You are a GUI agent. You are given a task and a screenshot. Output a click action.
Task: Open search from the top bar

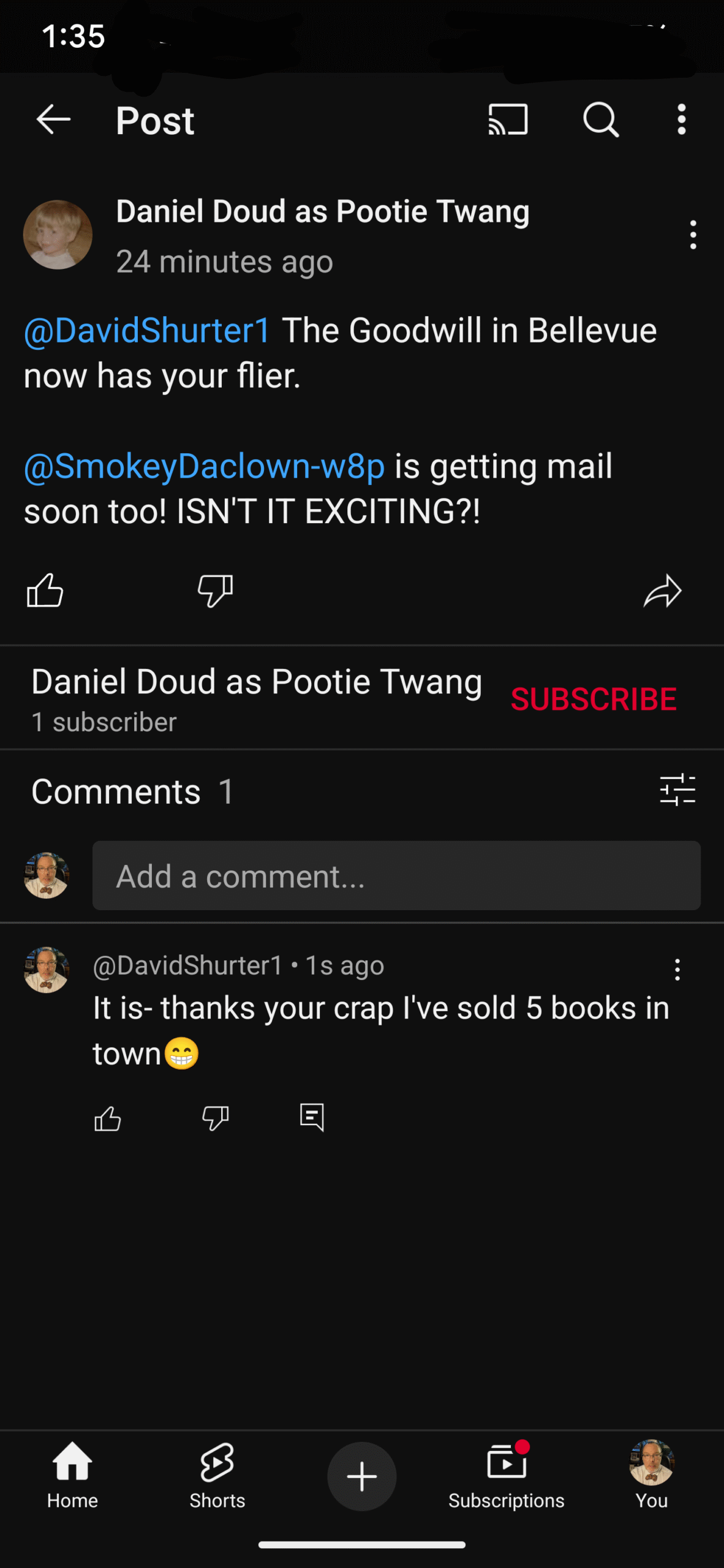pyautogui.click(x=601, y=119)
